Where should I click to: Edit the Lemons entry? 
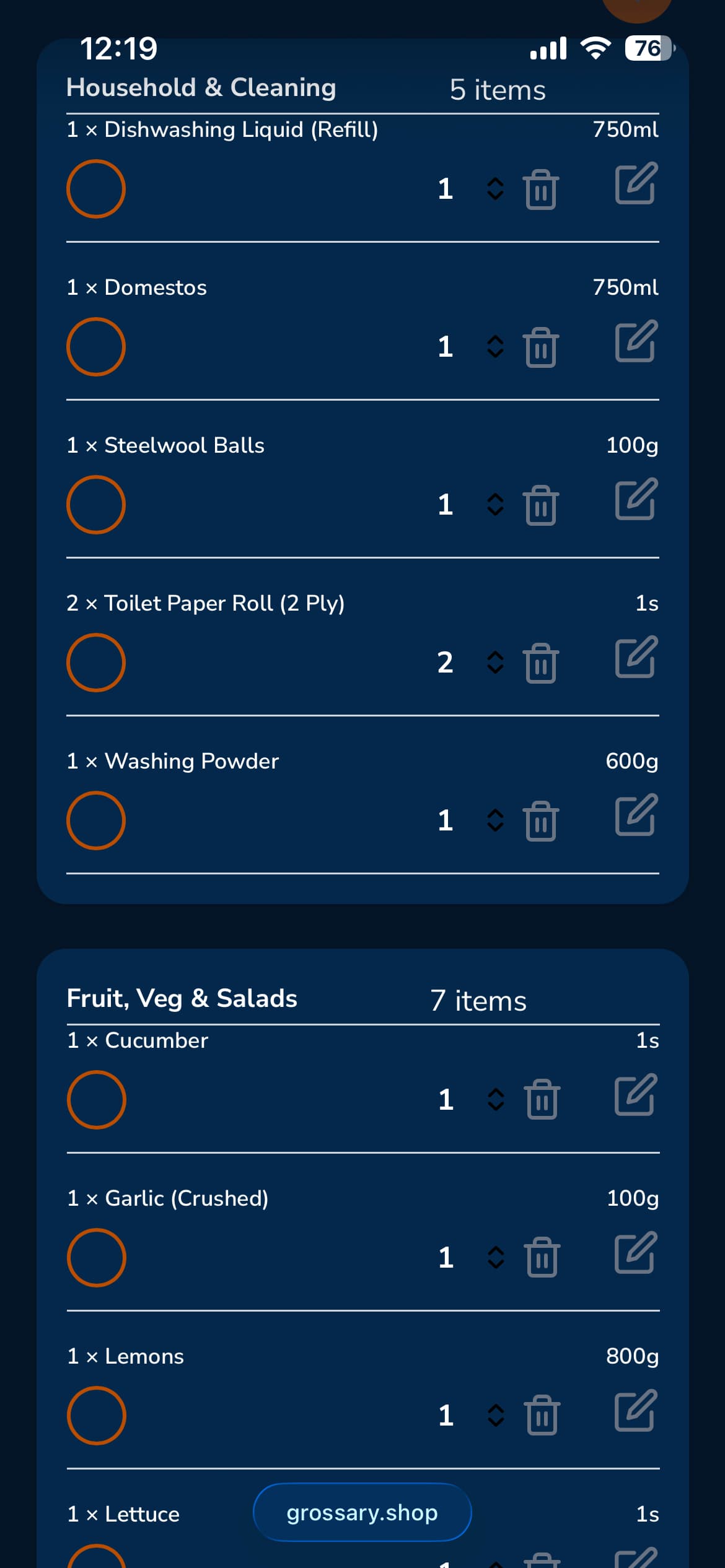pyautogui.click(x=636, y=1411)
